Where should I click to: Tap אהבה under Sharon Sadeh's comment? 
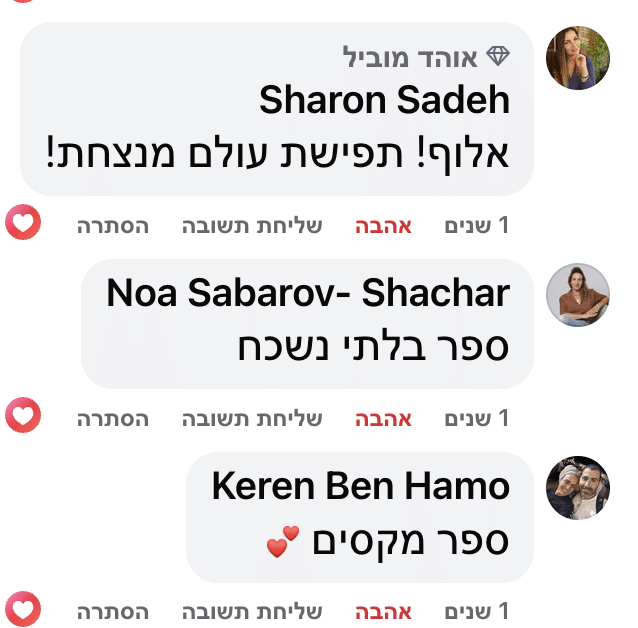(x=384, y=226)
